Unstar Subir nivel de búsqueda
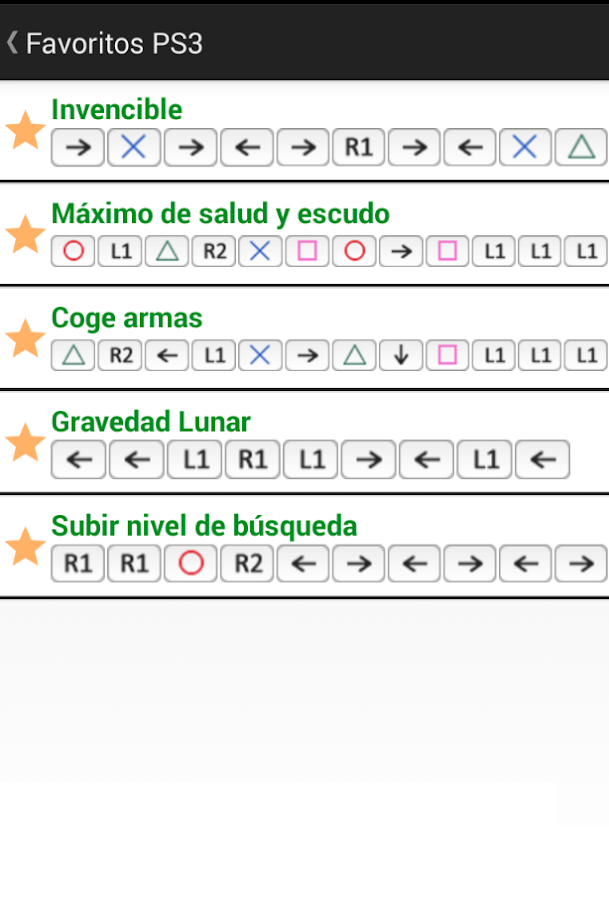The height and width of the screenshot is (900, 609). point(25,547)
